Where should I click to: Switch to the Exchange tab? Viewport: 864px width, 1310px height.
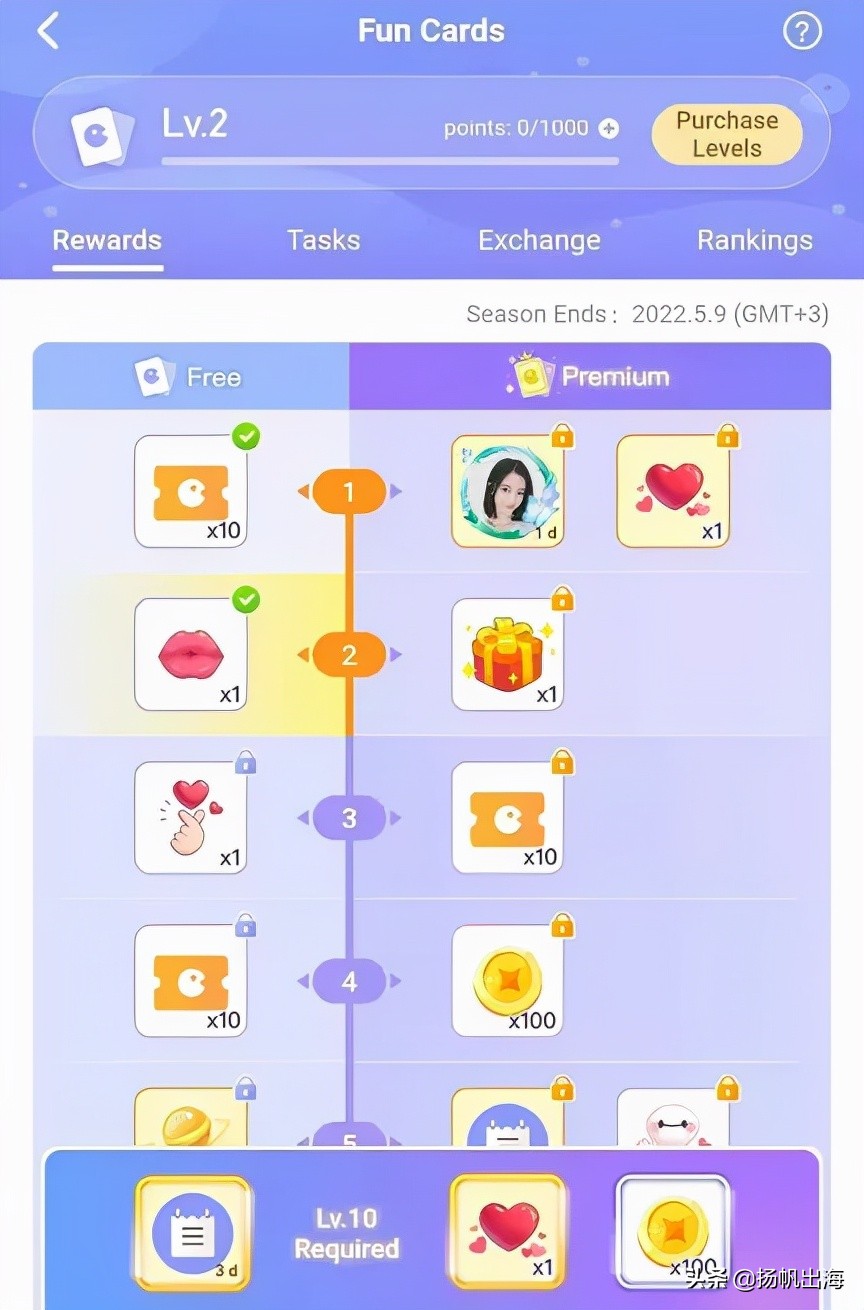pos(539,240)
